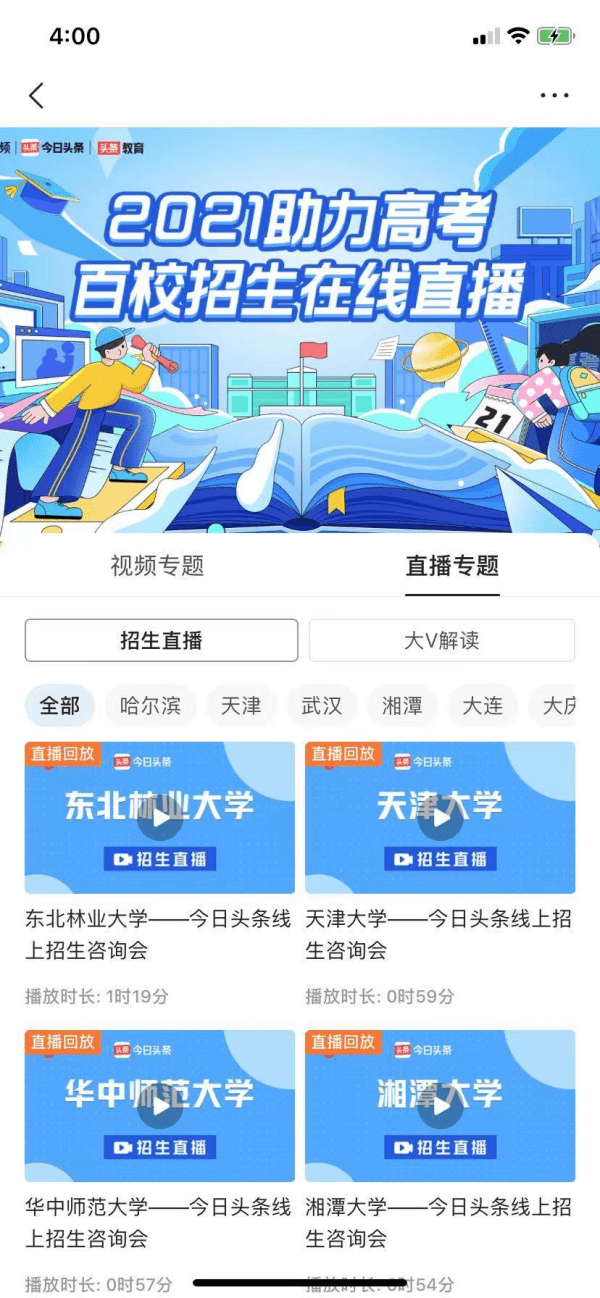Play the 天津大学 livestream replay
Screen dimensions: 600x1298
click(440, 819)
